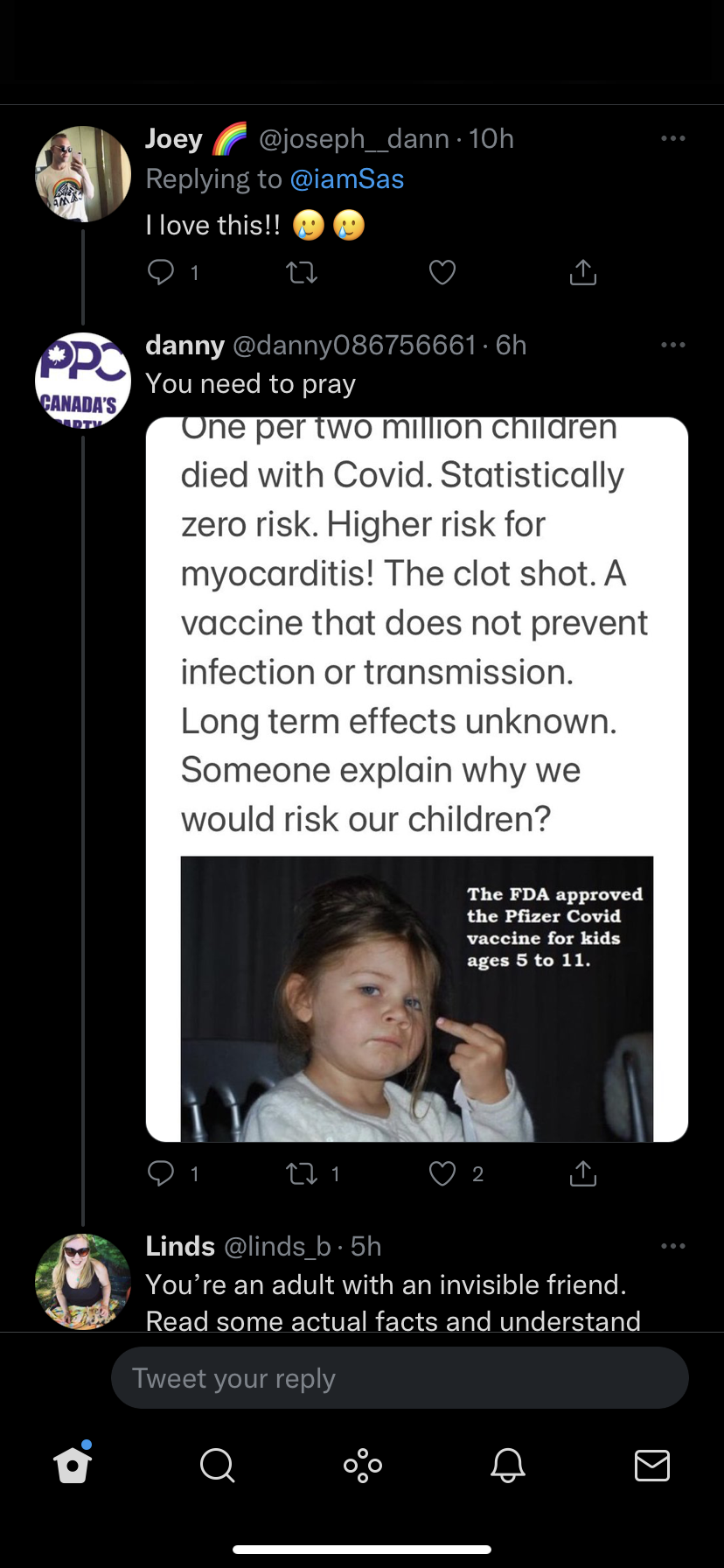Retweet danny's tweet
The width and height of the screenshot is (724, 1568).
tap(303, 1173)
